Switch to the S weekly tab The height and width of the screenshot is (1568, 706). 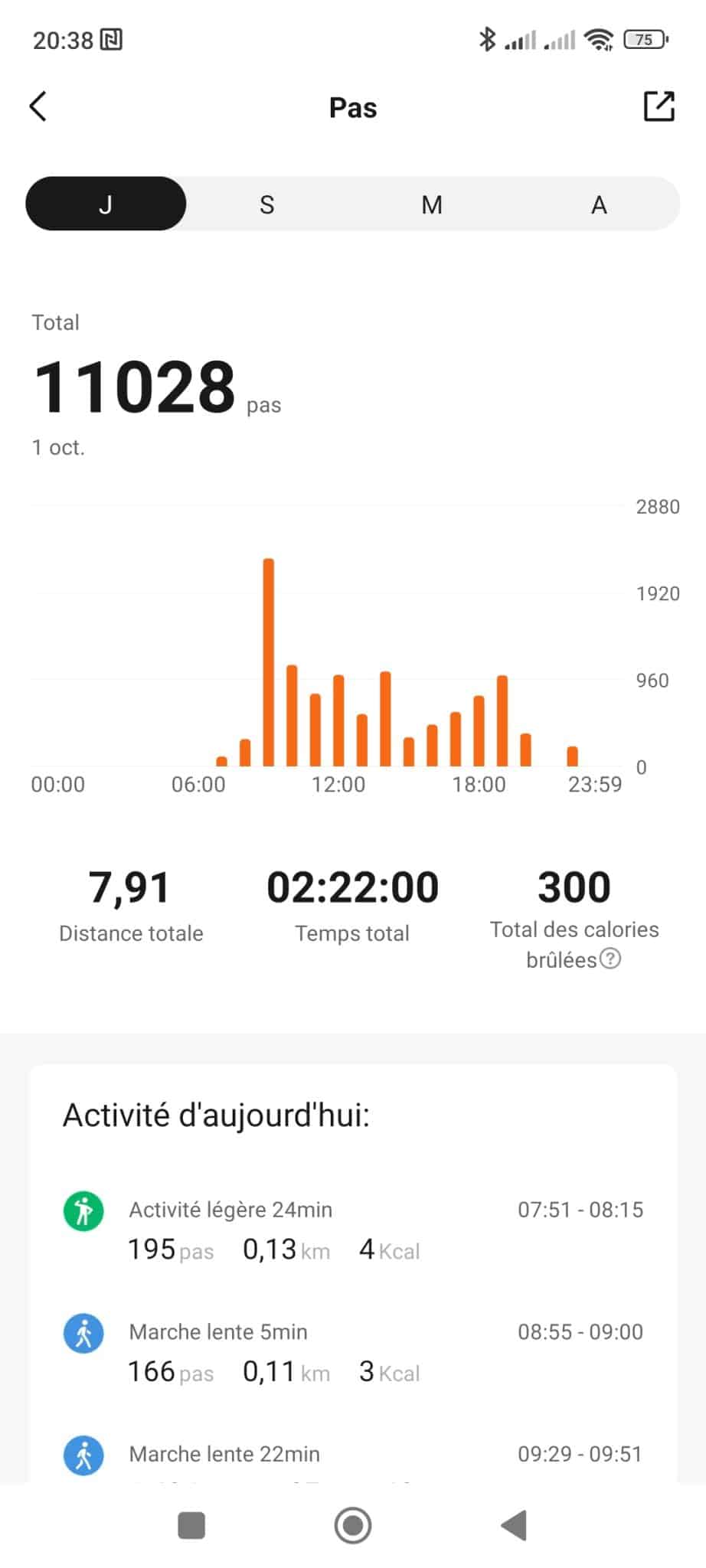click(266, 204)
